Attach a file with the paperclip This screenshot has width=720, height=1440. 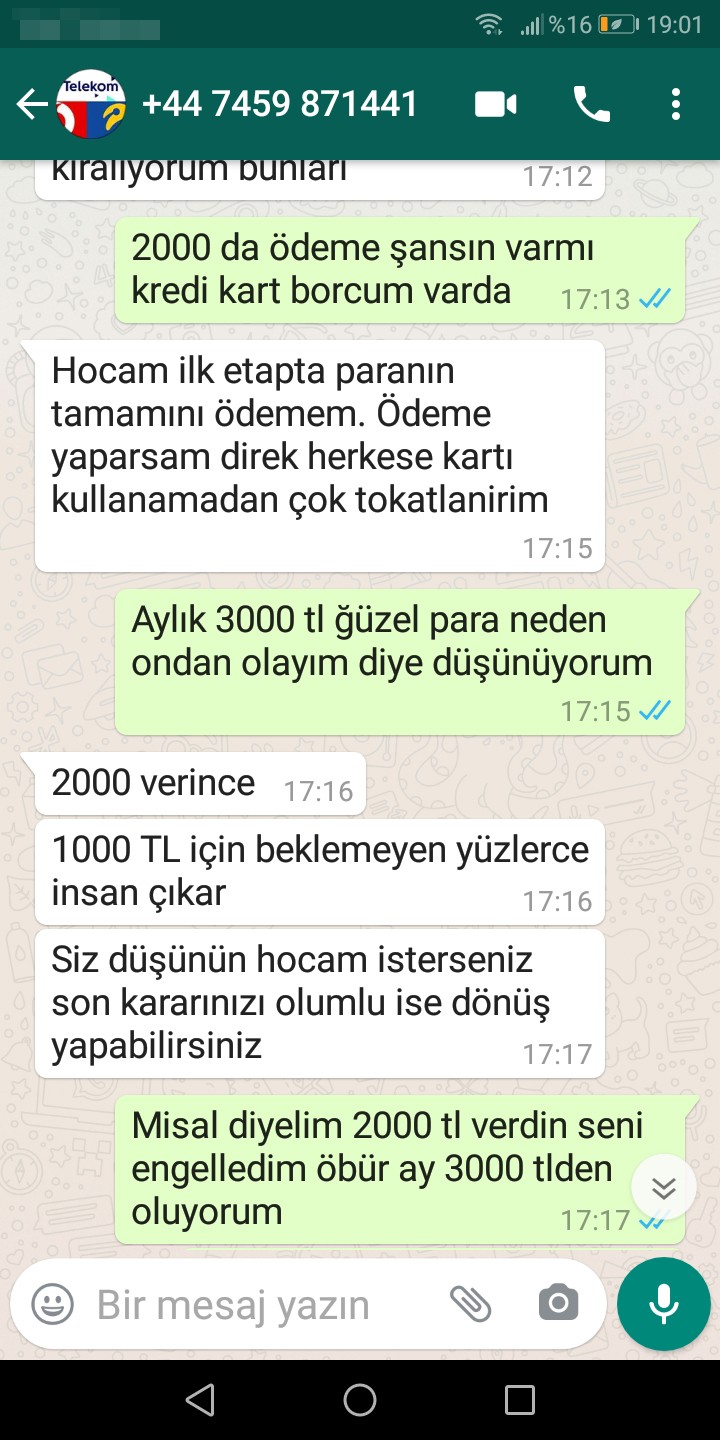click(470, 1303)
